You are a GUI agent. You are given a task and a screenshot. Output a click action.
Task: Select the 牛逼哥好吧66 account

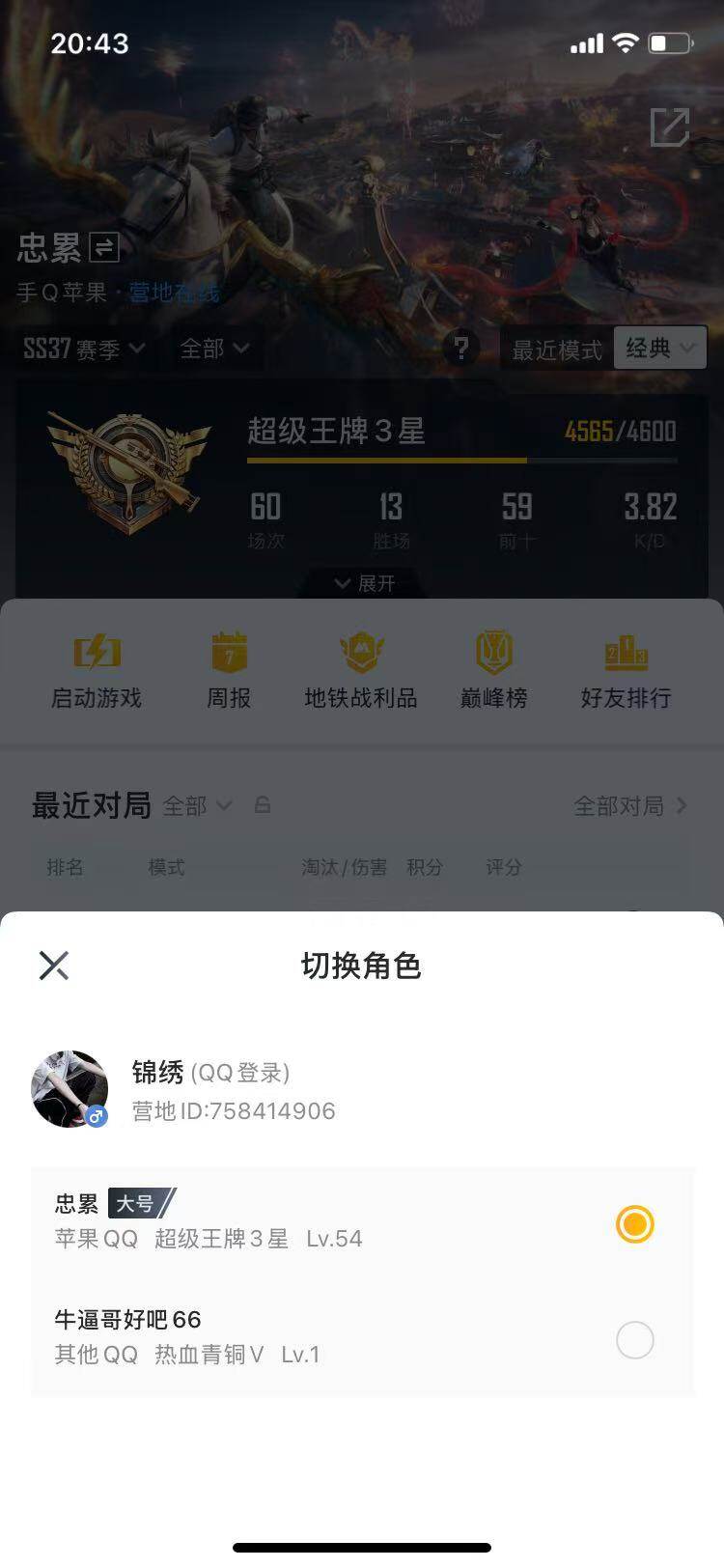tap(634, 1340)
